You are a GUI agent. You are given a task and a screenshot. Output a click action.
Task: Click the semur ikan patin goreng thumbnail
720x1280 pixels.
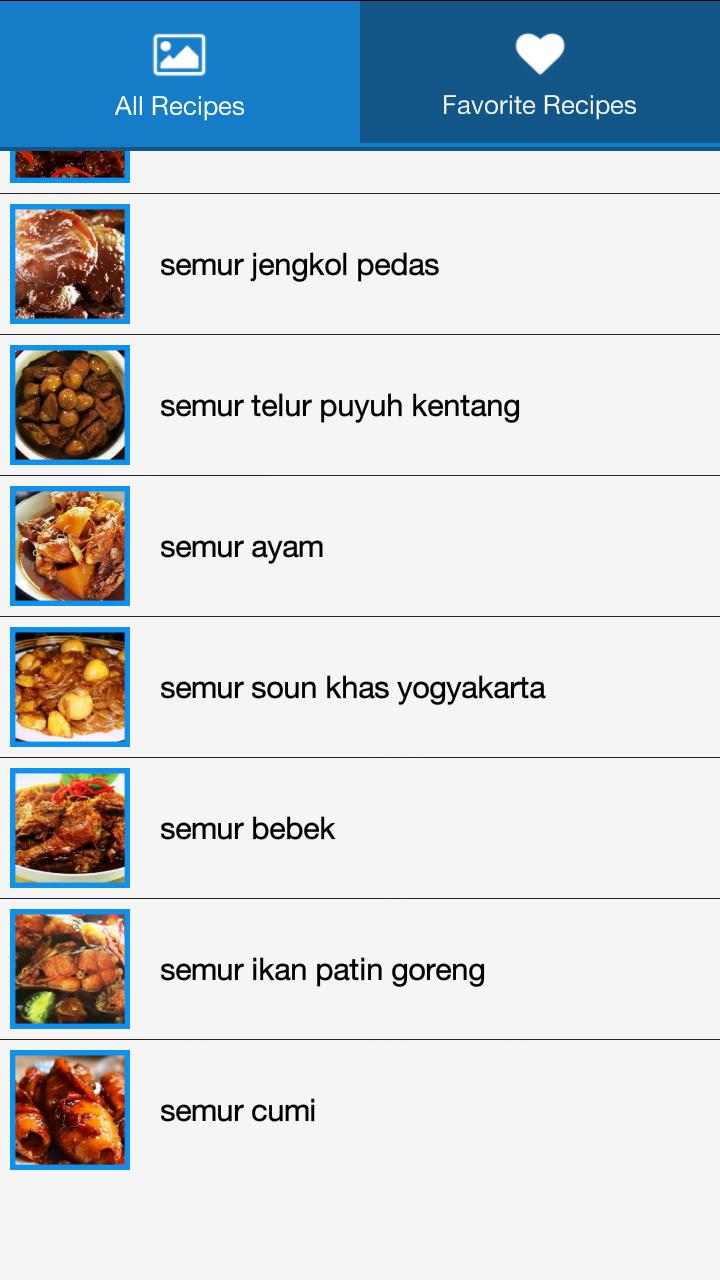pos(69,969)
